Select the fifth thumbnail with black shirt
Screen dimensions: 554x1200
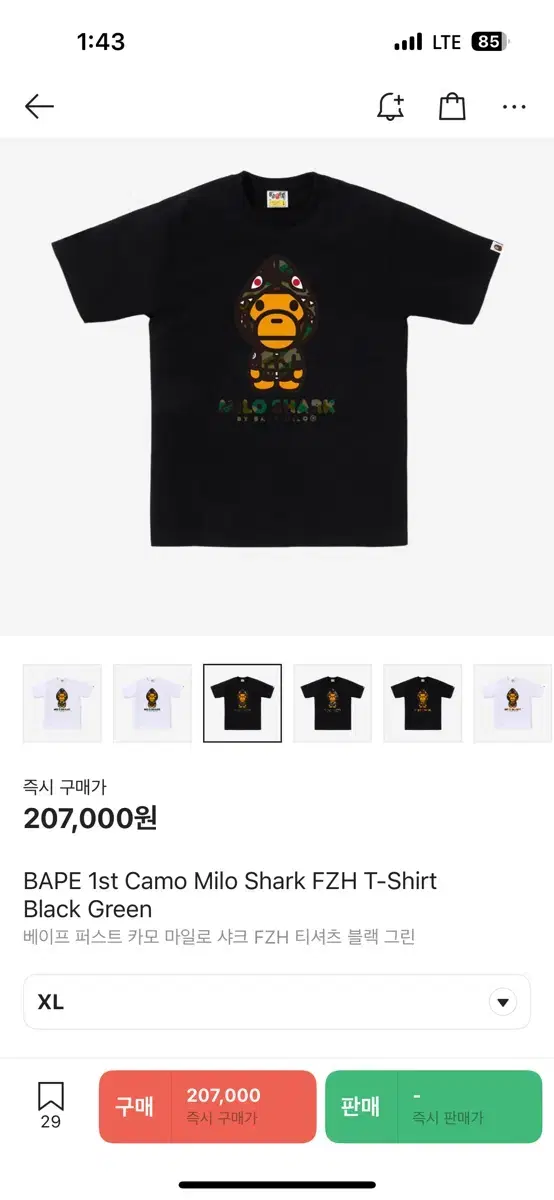[x=422, y=703]
